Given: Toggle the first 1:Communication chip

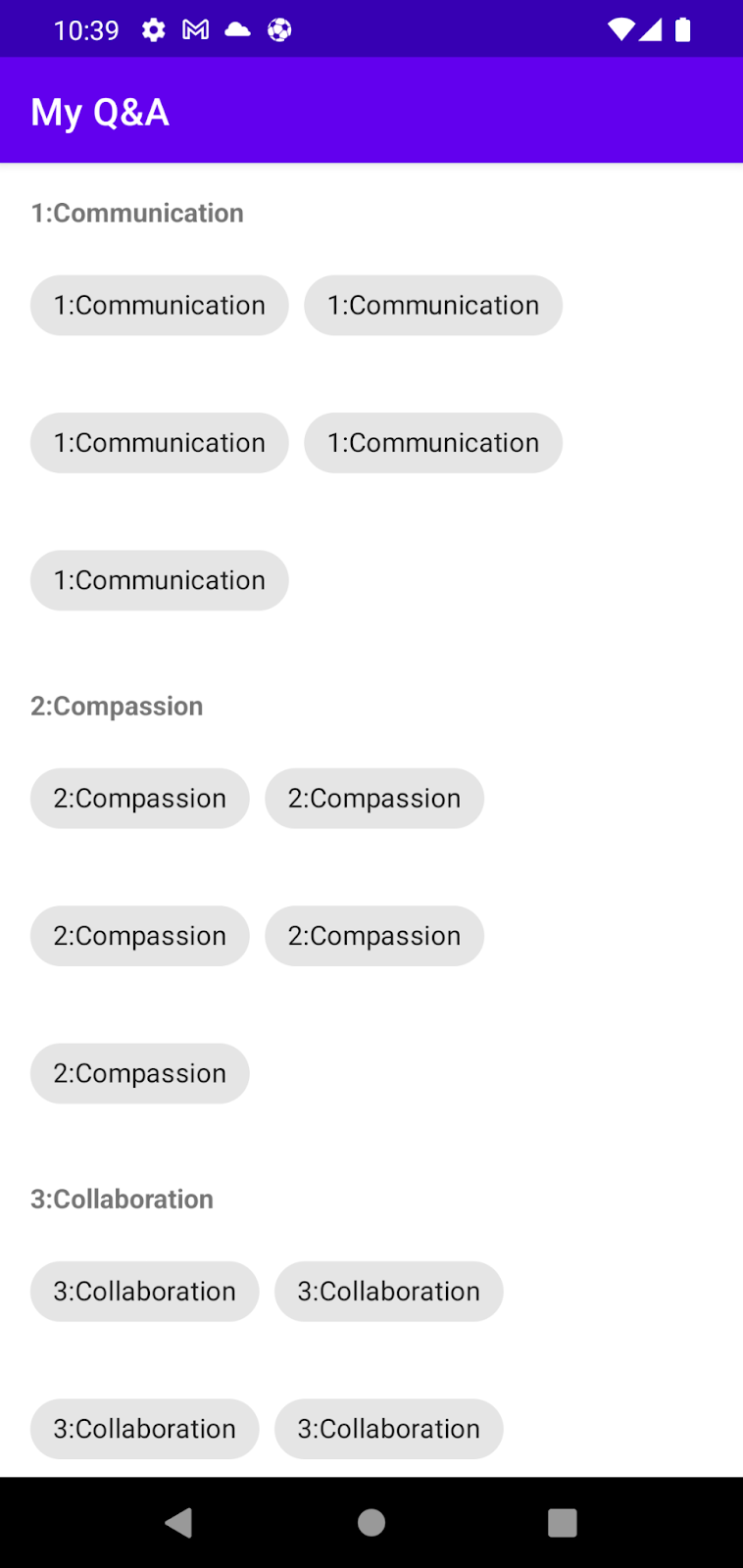Looking at the screenshot, I should 159,305.
